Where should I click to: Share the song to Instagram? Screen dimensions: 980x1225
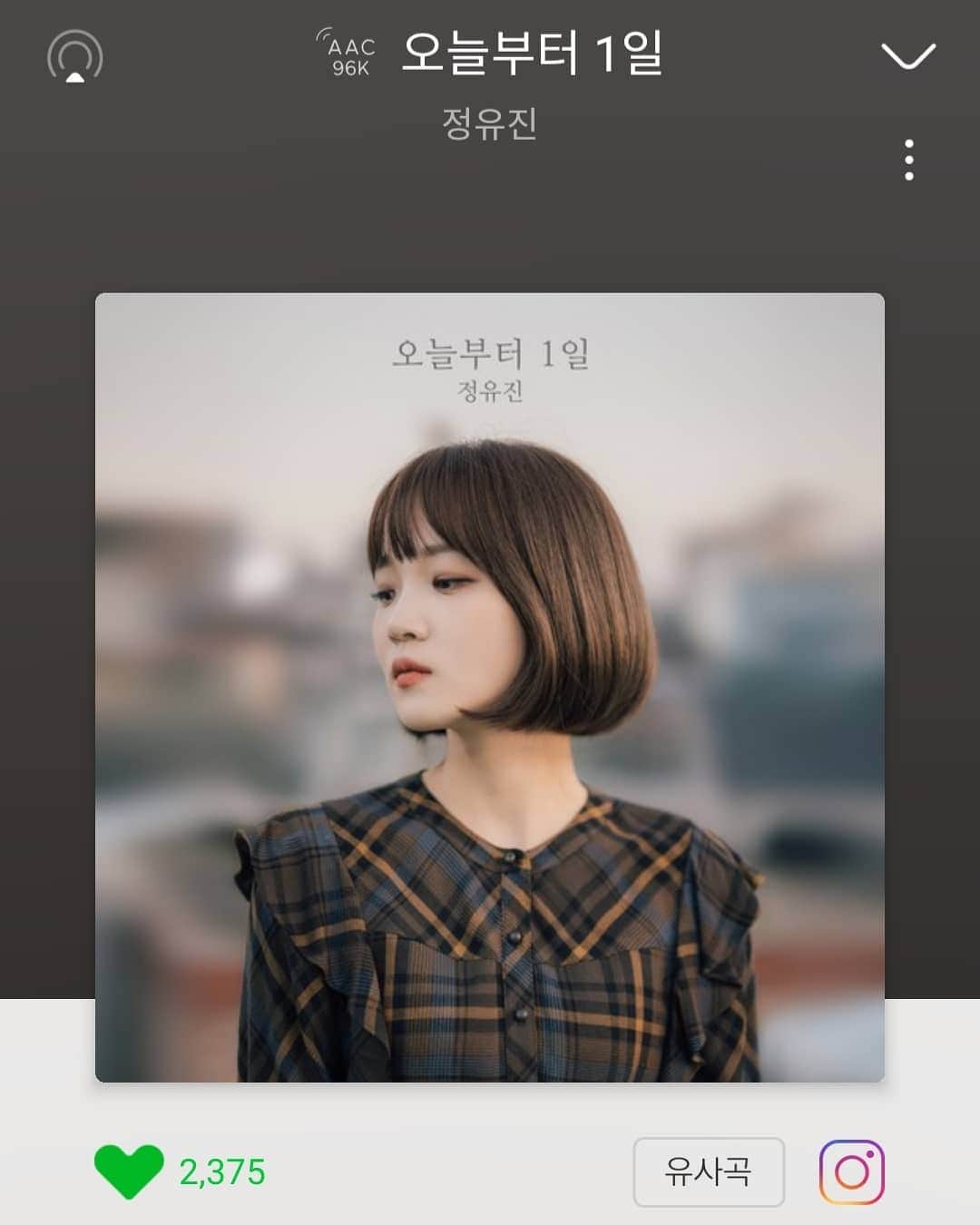851,1171
